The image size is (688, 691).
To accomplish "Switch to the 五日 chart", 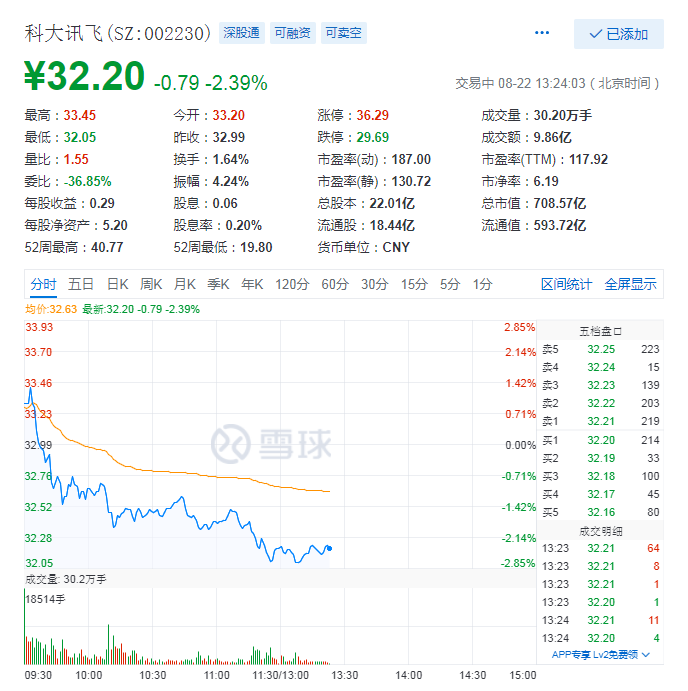I will 81,285.
